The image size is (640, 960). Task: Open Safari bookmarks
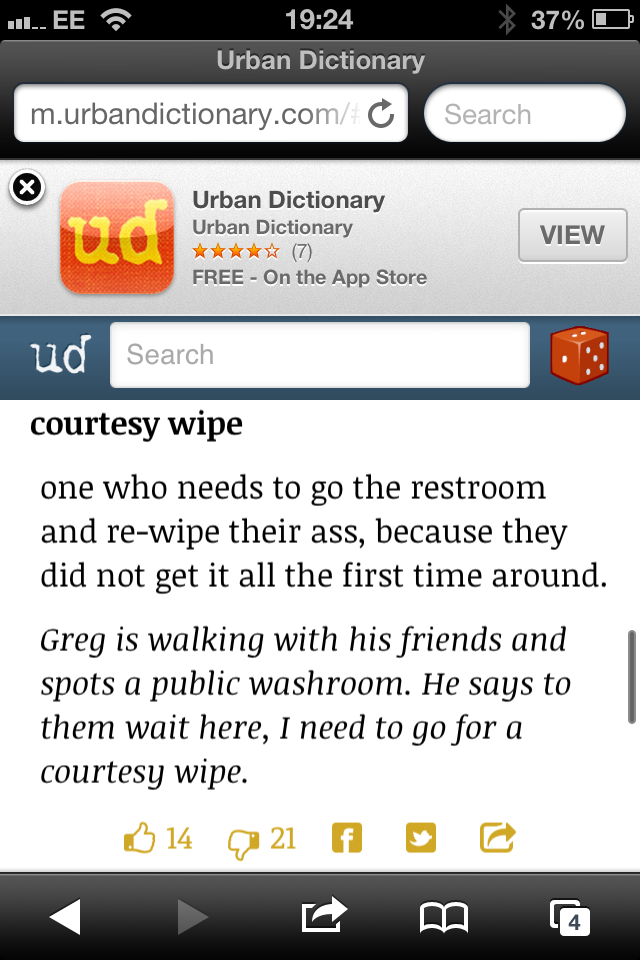444,917
